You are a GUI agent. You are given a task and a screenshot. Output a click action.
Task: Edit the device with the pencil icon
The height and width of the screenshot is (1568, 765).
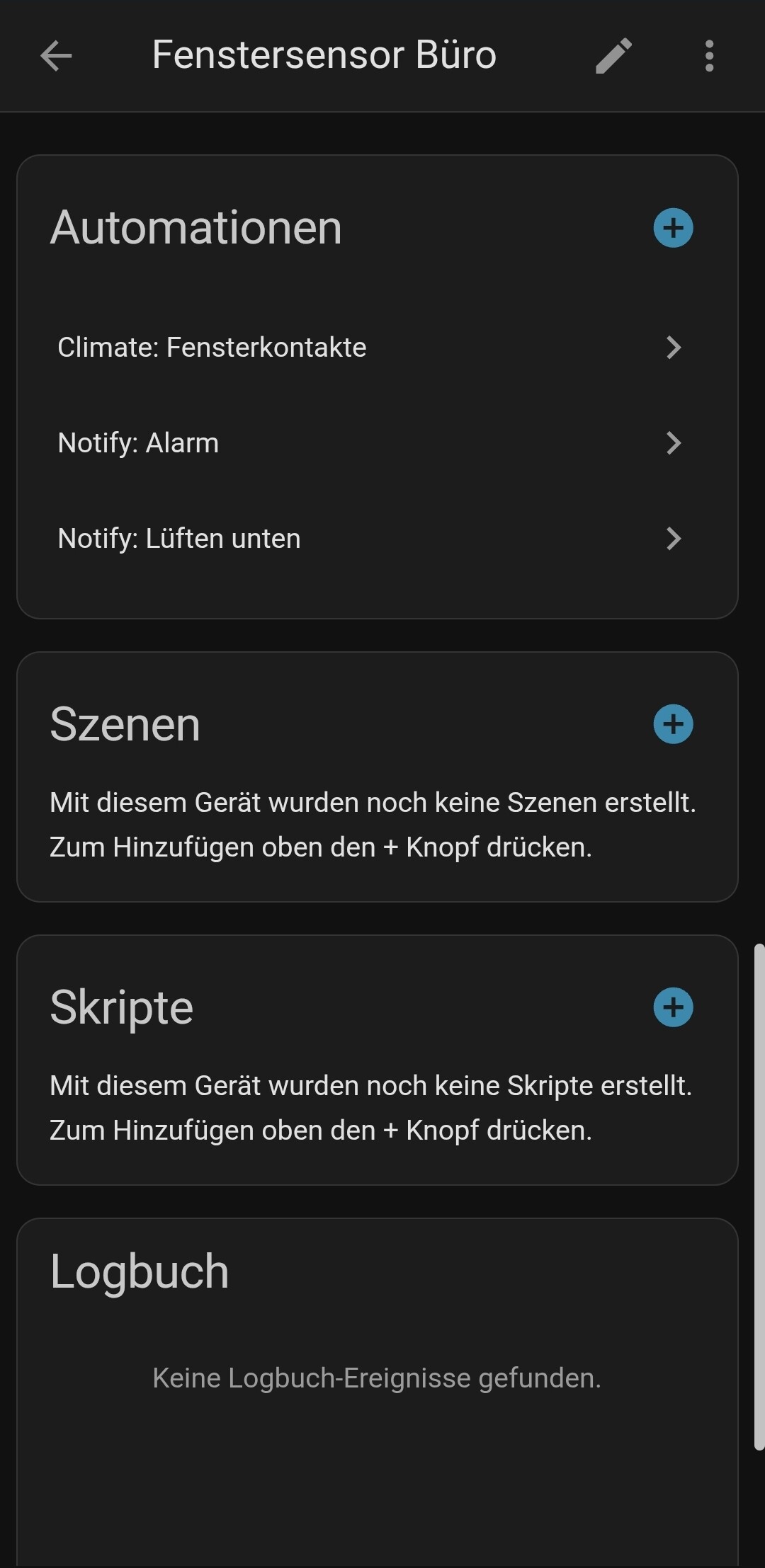(613, 56)
